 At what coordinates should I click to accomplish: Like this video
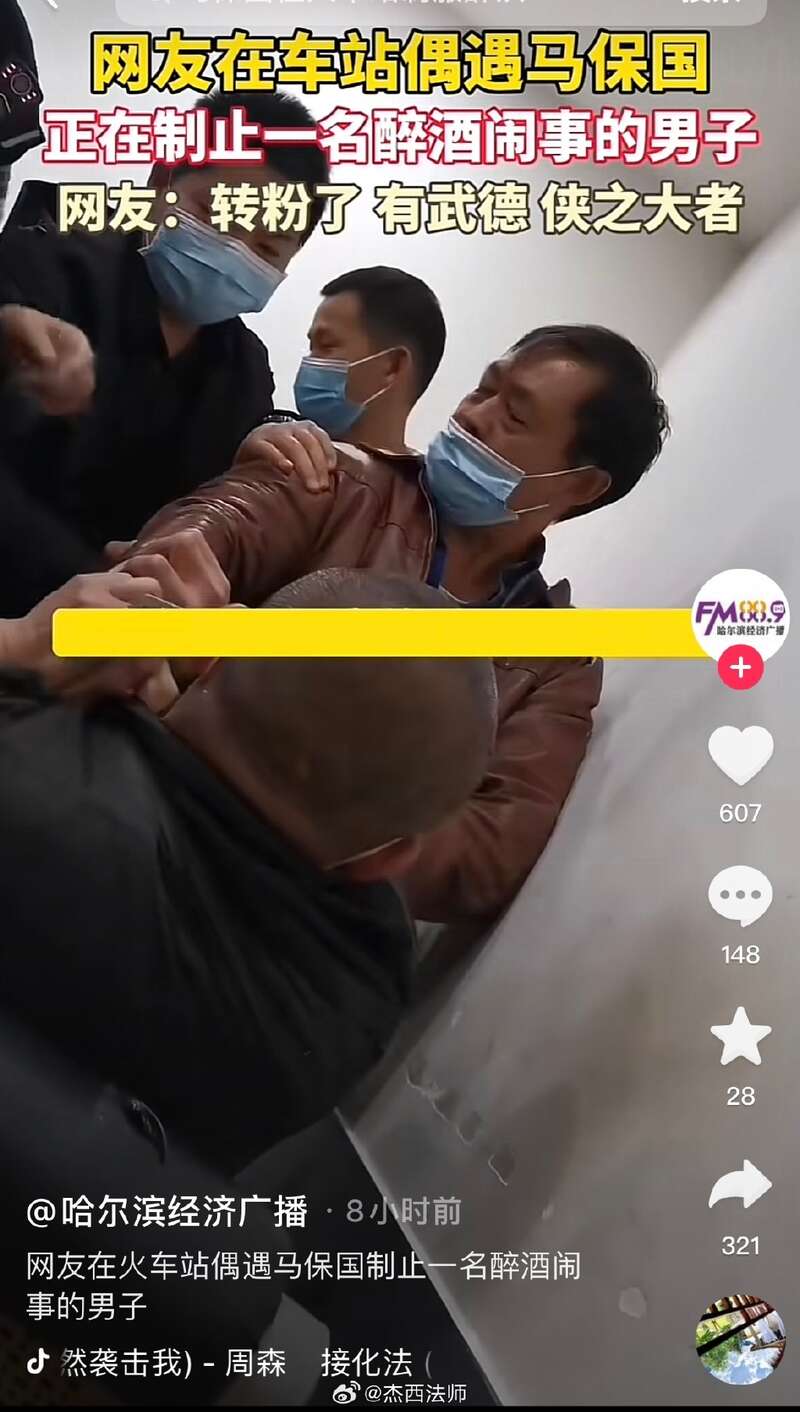[740, 755]
